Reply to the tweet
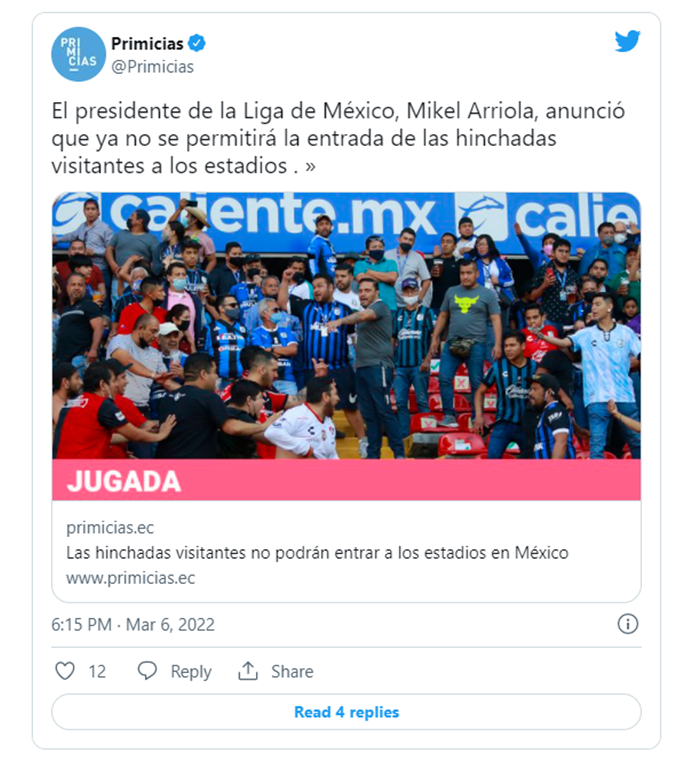Screen dimensions: 684x771 pos(175,671)
